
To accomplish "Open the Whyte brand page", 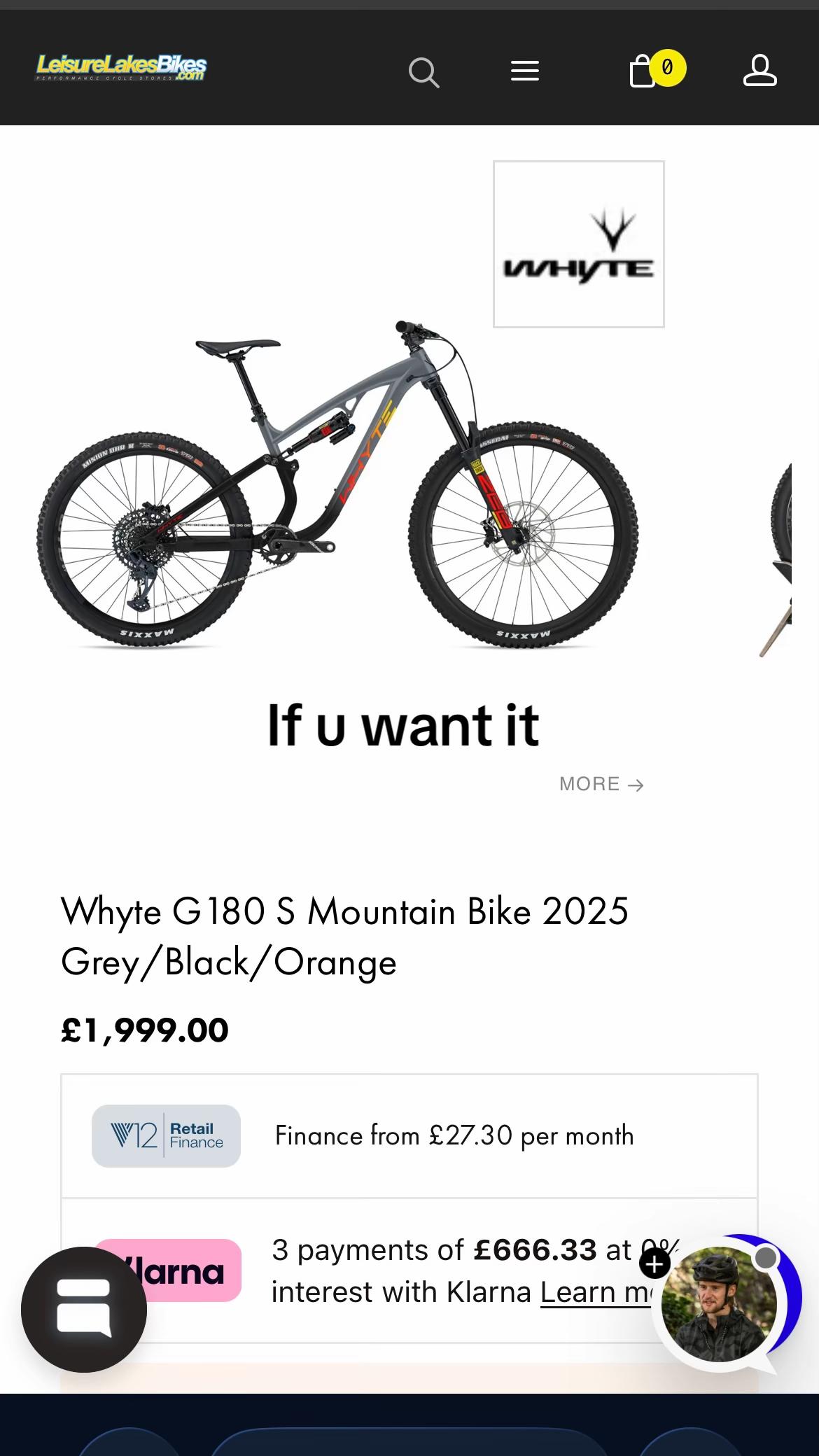I will [x=578, y=244].
